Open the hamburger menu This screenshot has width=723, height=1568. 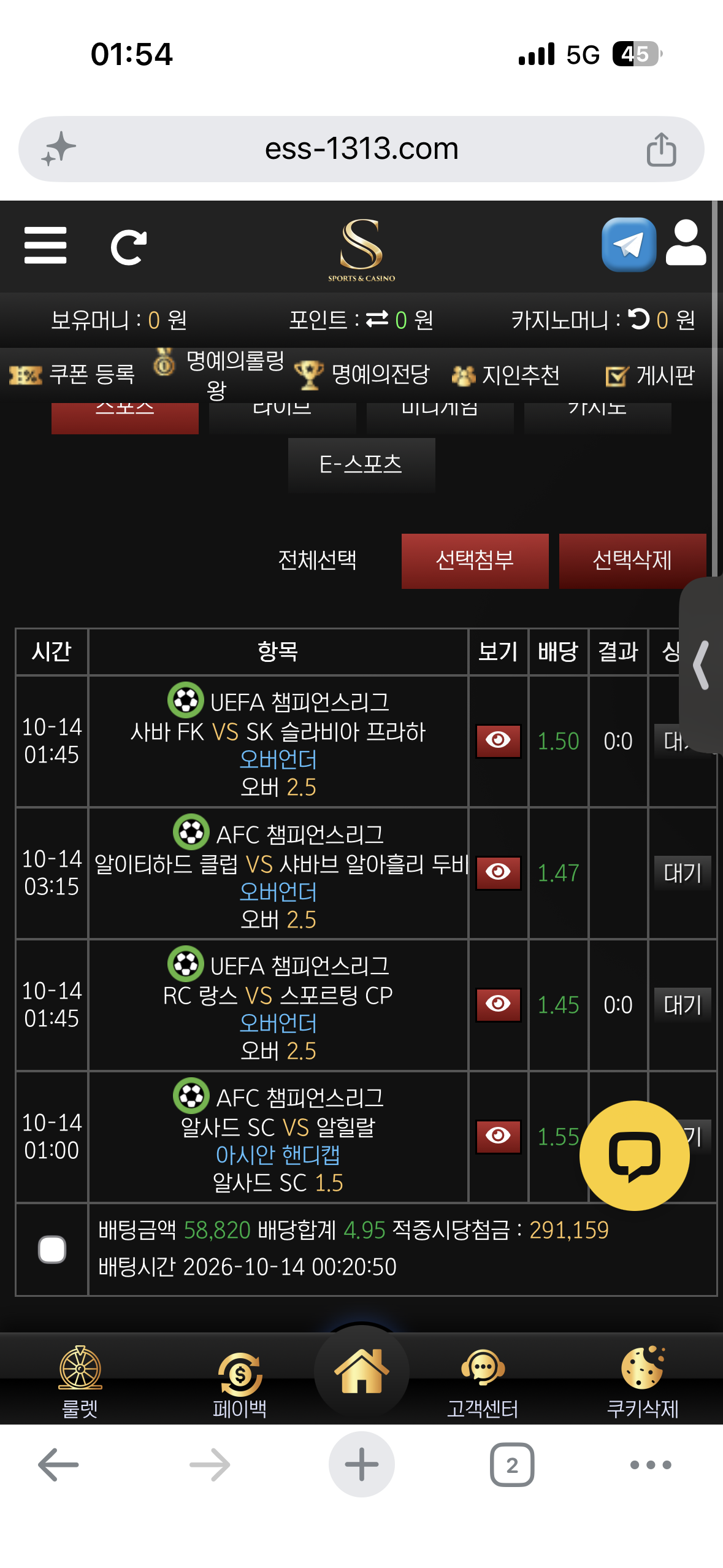click(x=45, y=245)
